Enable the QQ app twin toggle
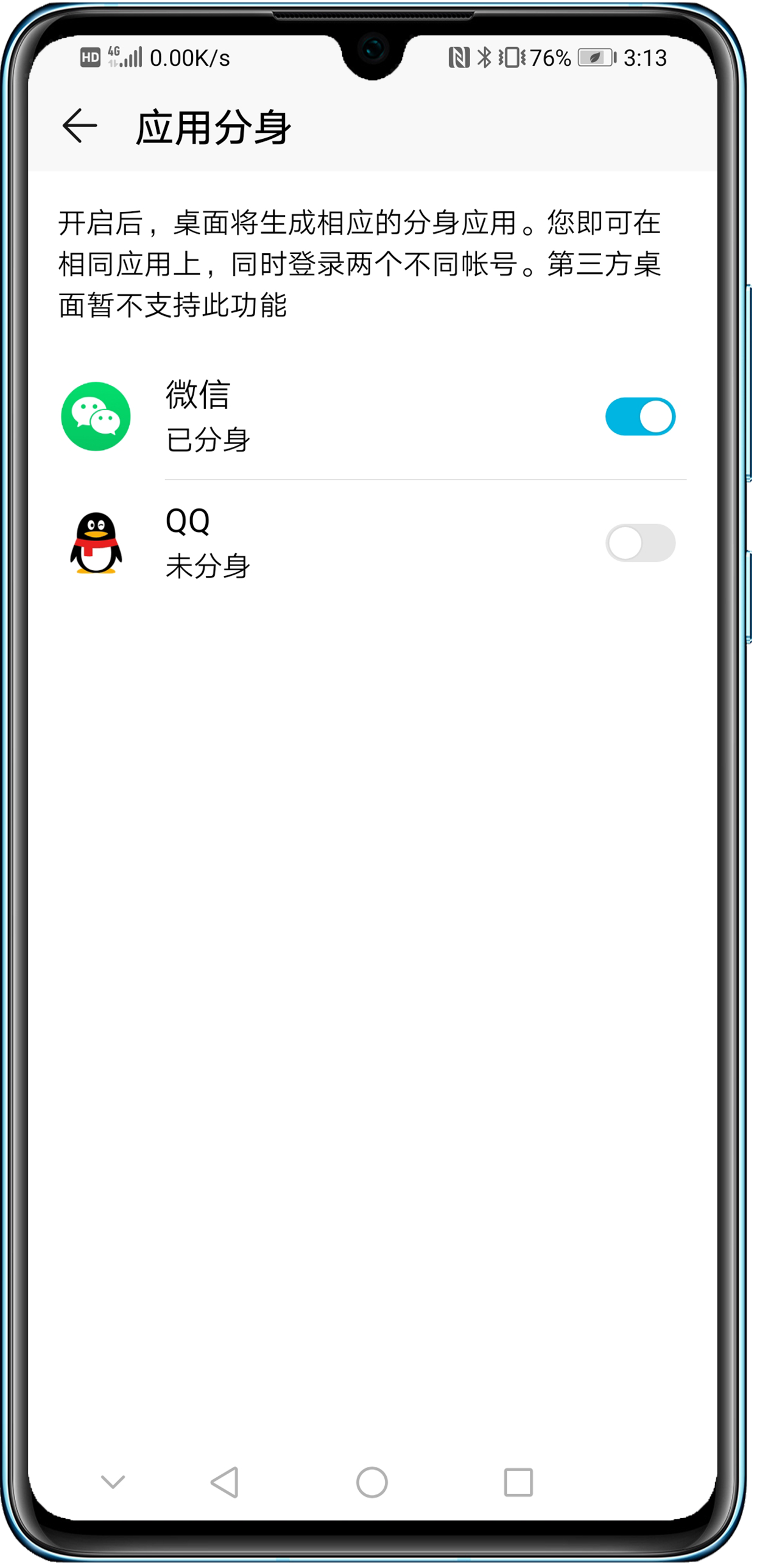Image resolution: width=757 pixels, height=1568 pixels. tap(640, 543)
